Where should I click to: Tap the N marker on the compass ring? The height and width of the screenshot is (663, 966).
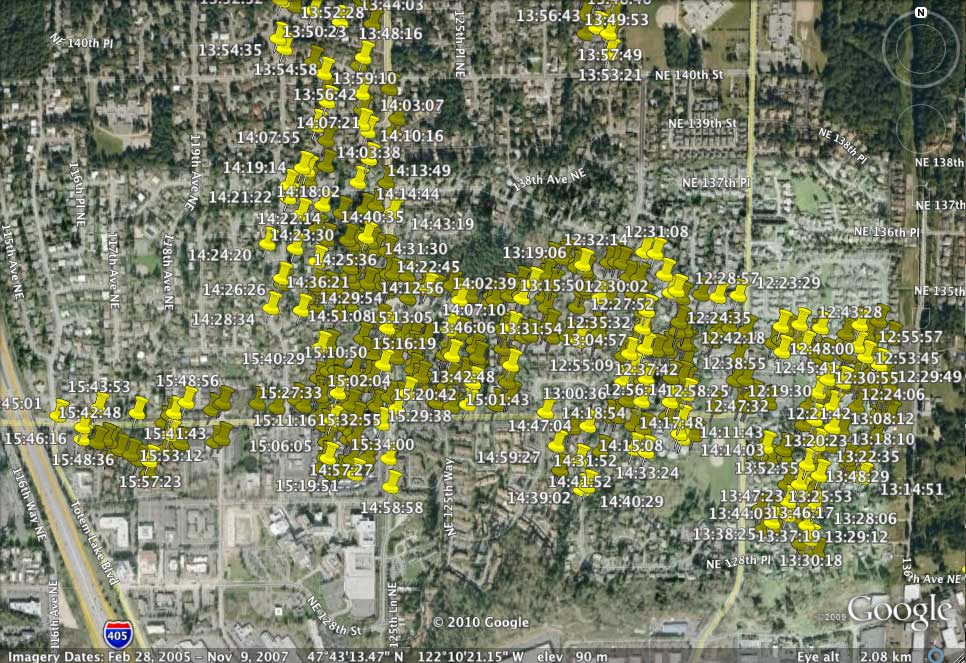coord(921,14)
